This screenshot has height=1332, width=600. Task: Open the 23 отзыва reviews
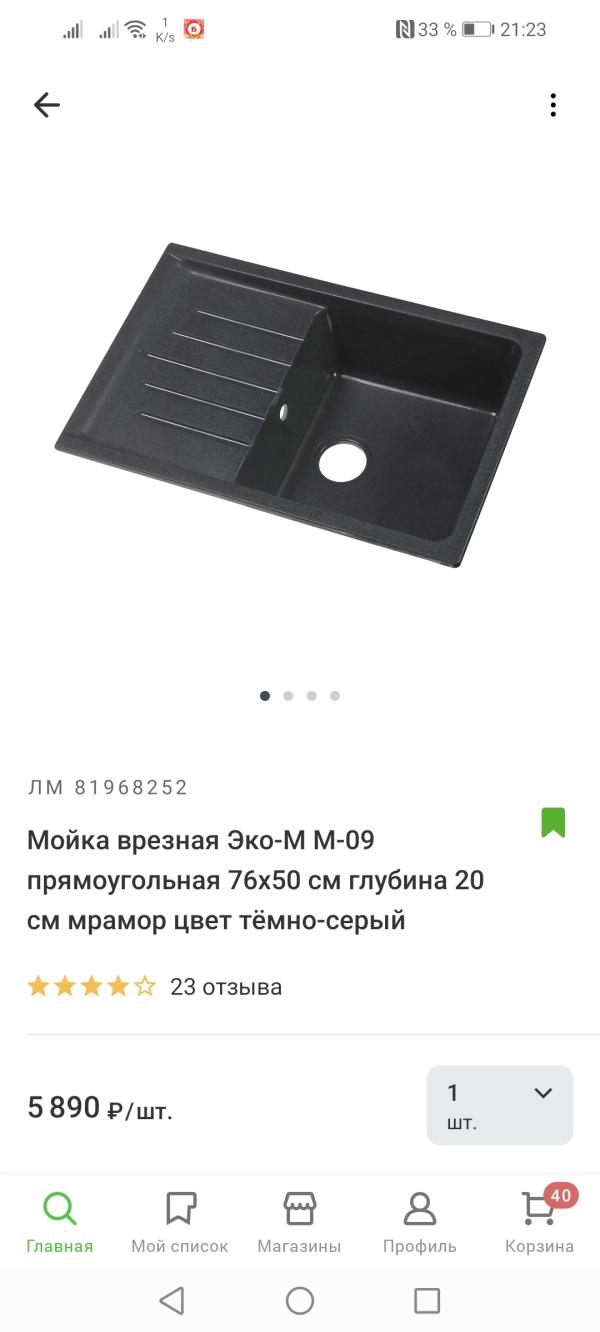click(225, 987)
